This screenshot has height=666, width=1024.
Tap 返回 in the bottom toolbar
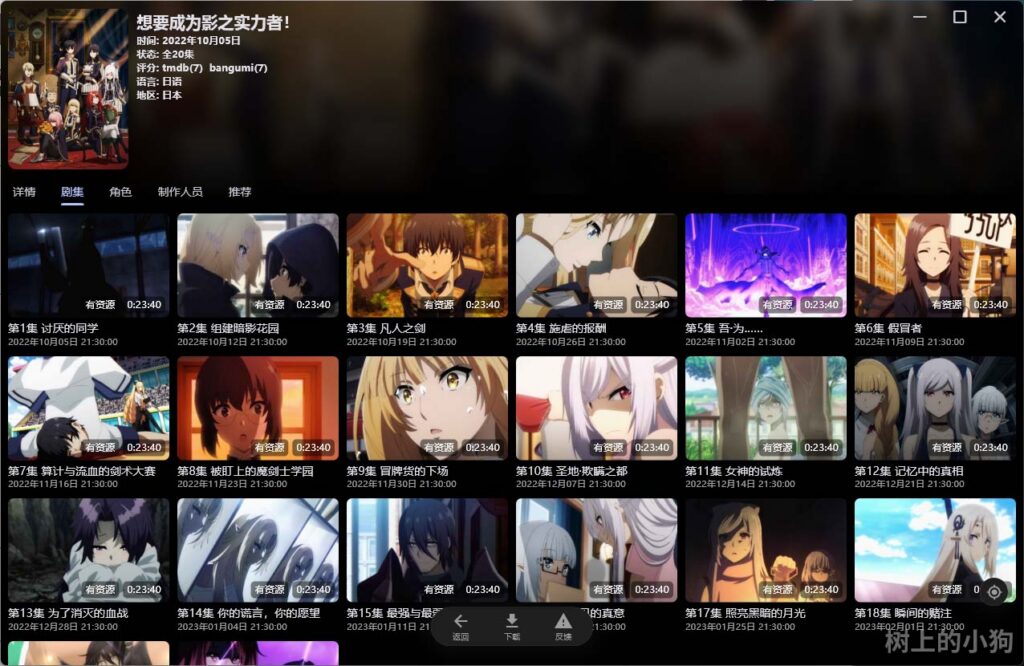pos(460,627)
